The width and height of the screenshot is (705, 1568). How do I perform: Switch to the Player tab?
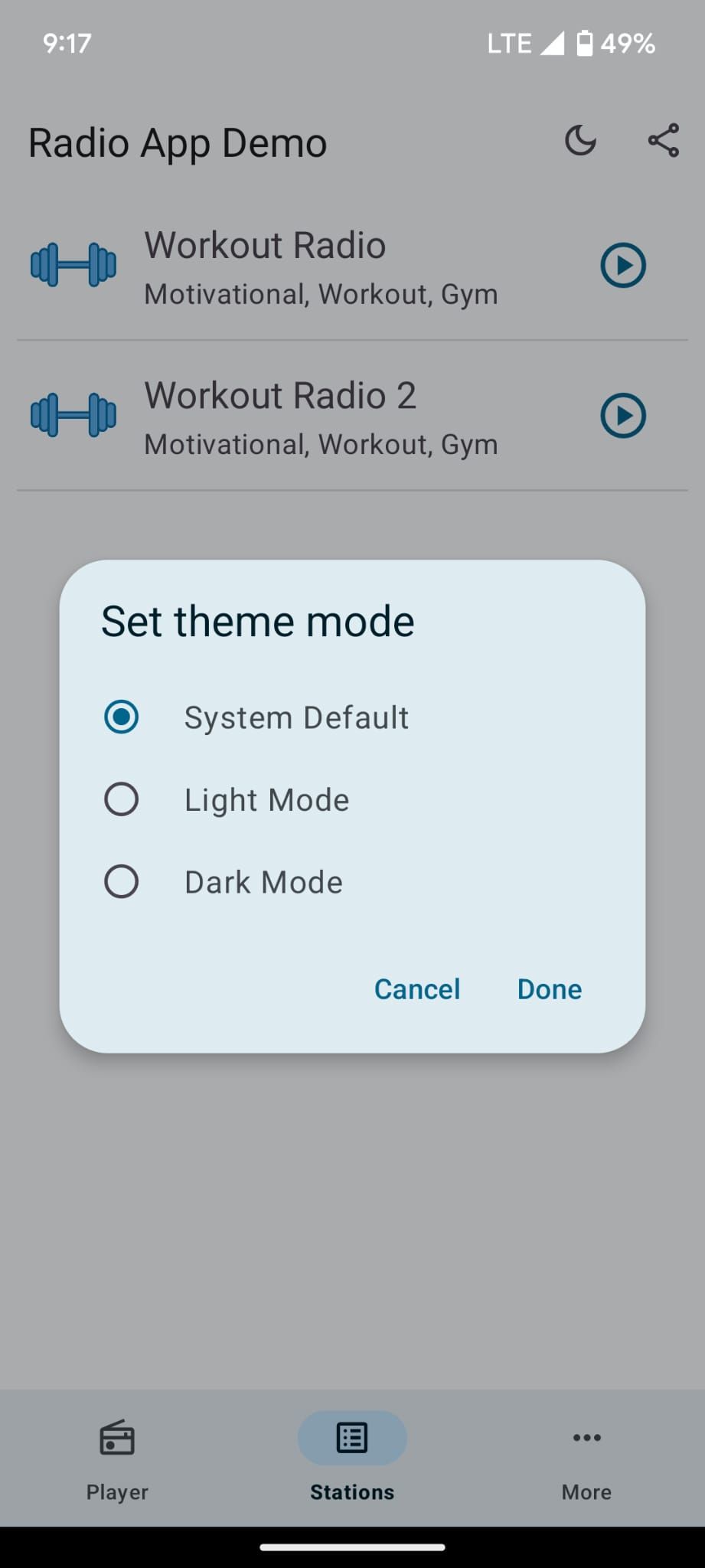coord(117,1457)
